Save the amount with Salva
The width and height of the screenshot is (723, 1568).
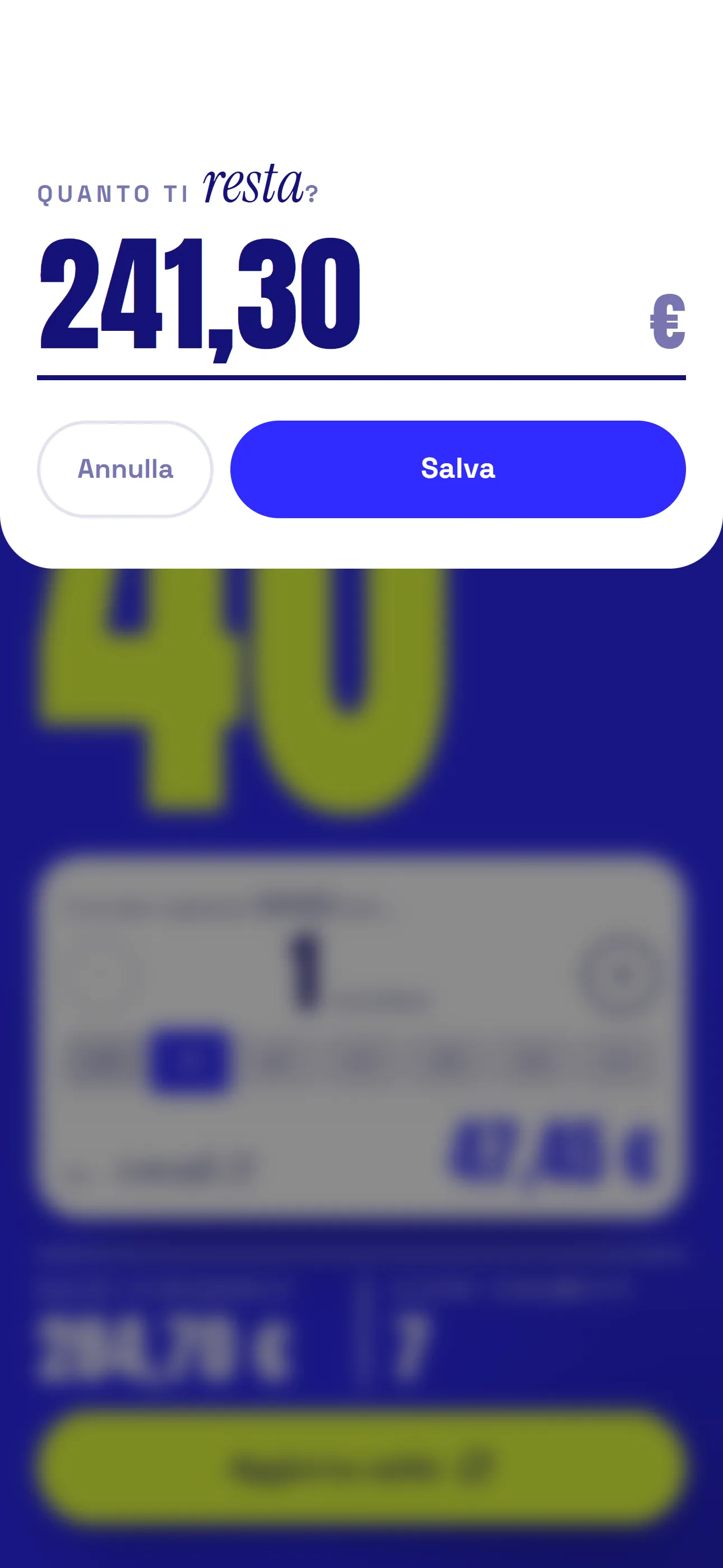(x=458, y=469)
